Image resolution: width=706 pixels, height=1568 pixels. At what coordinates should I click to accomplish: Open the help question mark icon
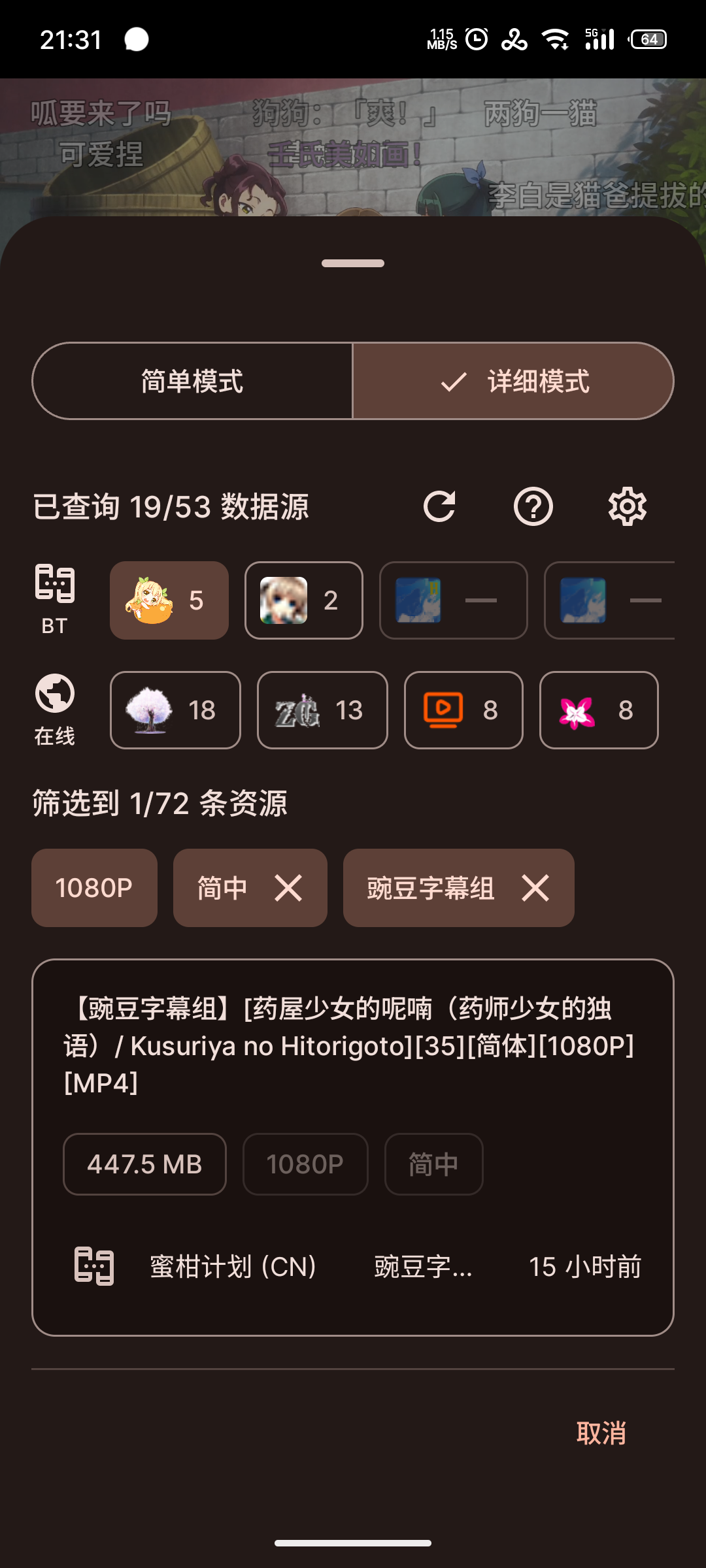[x=533, y=506]
